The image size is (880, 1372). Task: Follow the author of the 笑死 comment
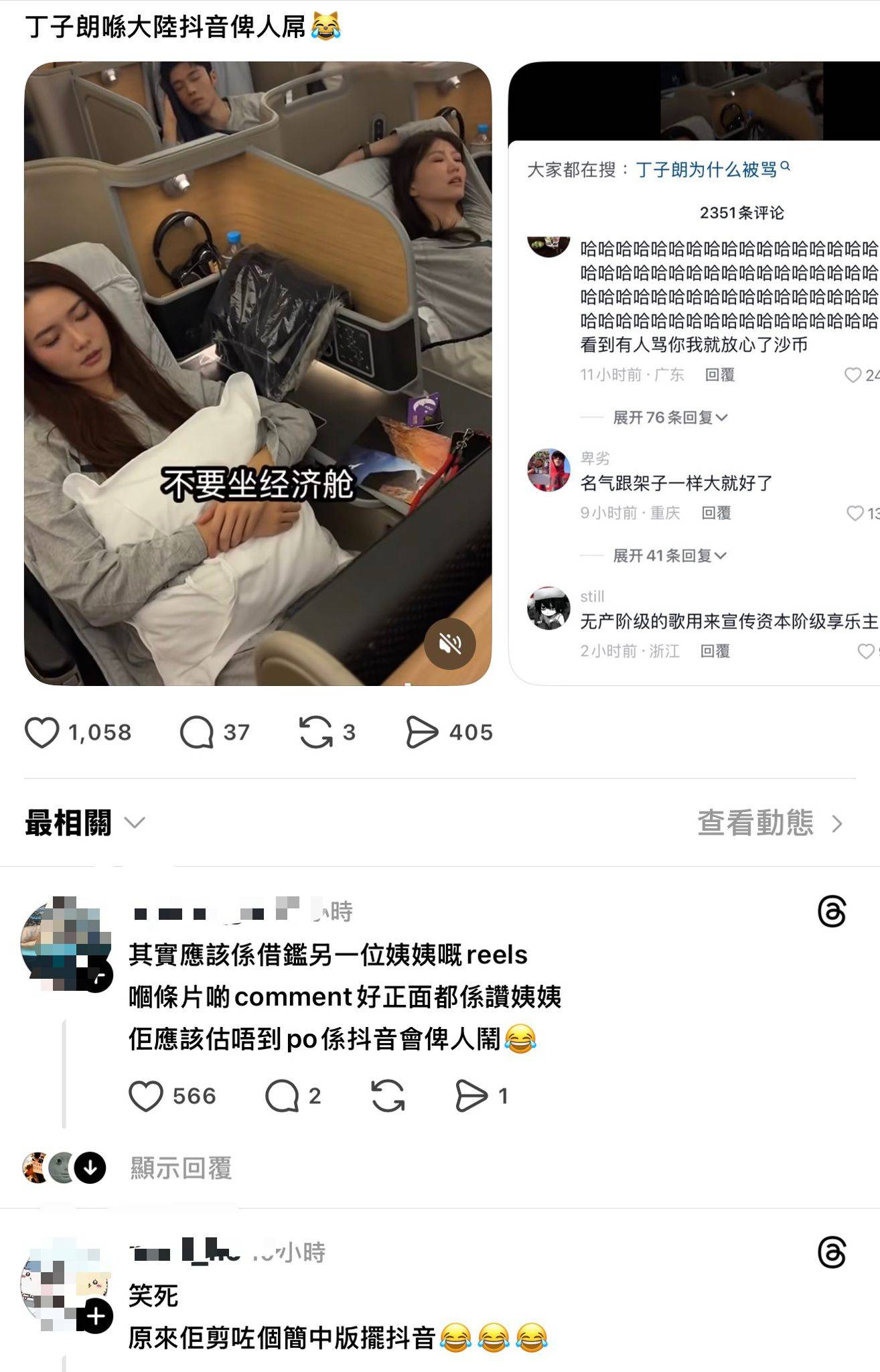pos(96,1316)
